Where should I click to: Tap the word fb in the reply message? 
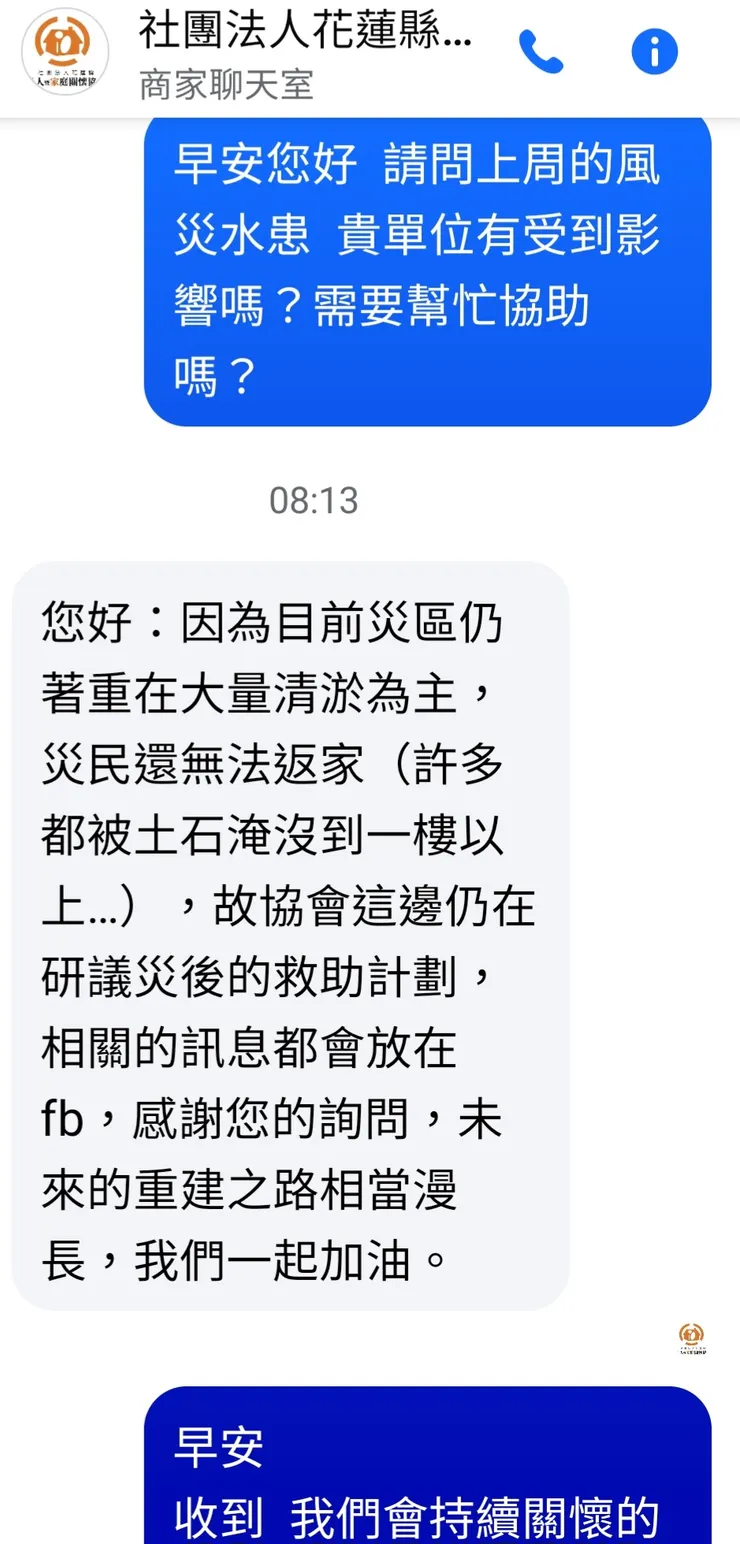pos(62,1119)
